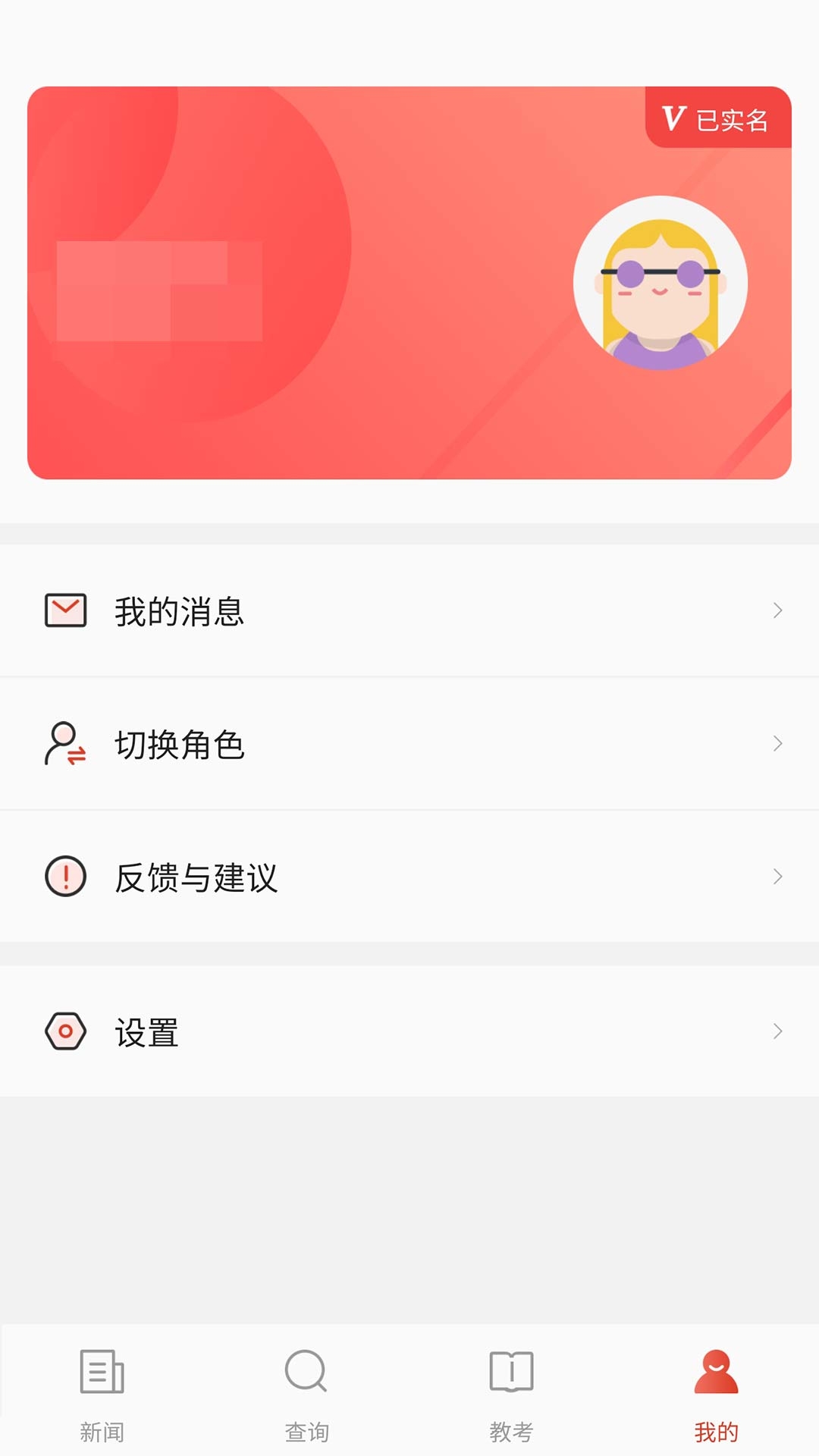Expand the 切换角色 row chevron

[777, 744]
